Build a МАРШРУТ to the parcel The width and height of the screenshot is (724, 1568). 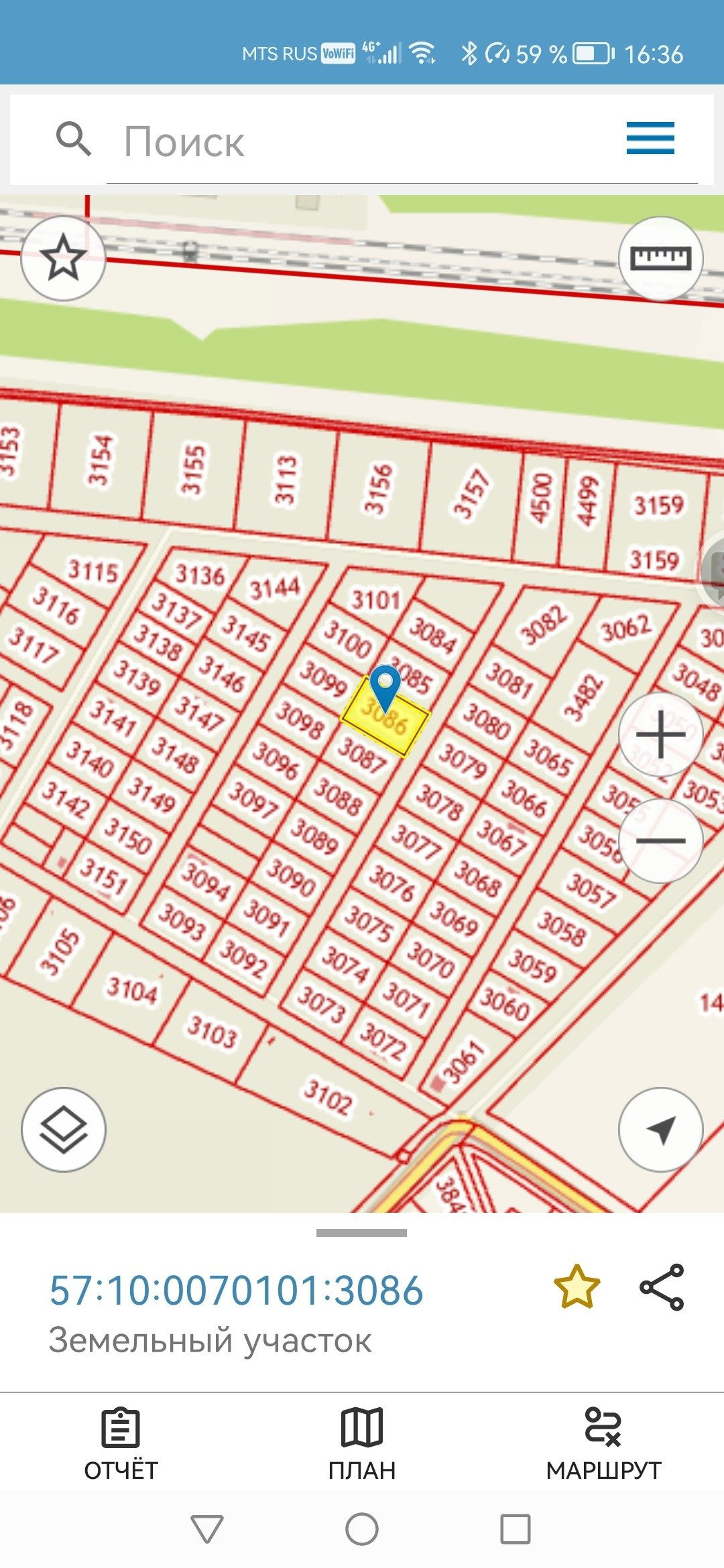(603, 1442)
